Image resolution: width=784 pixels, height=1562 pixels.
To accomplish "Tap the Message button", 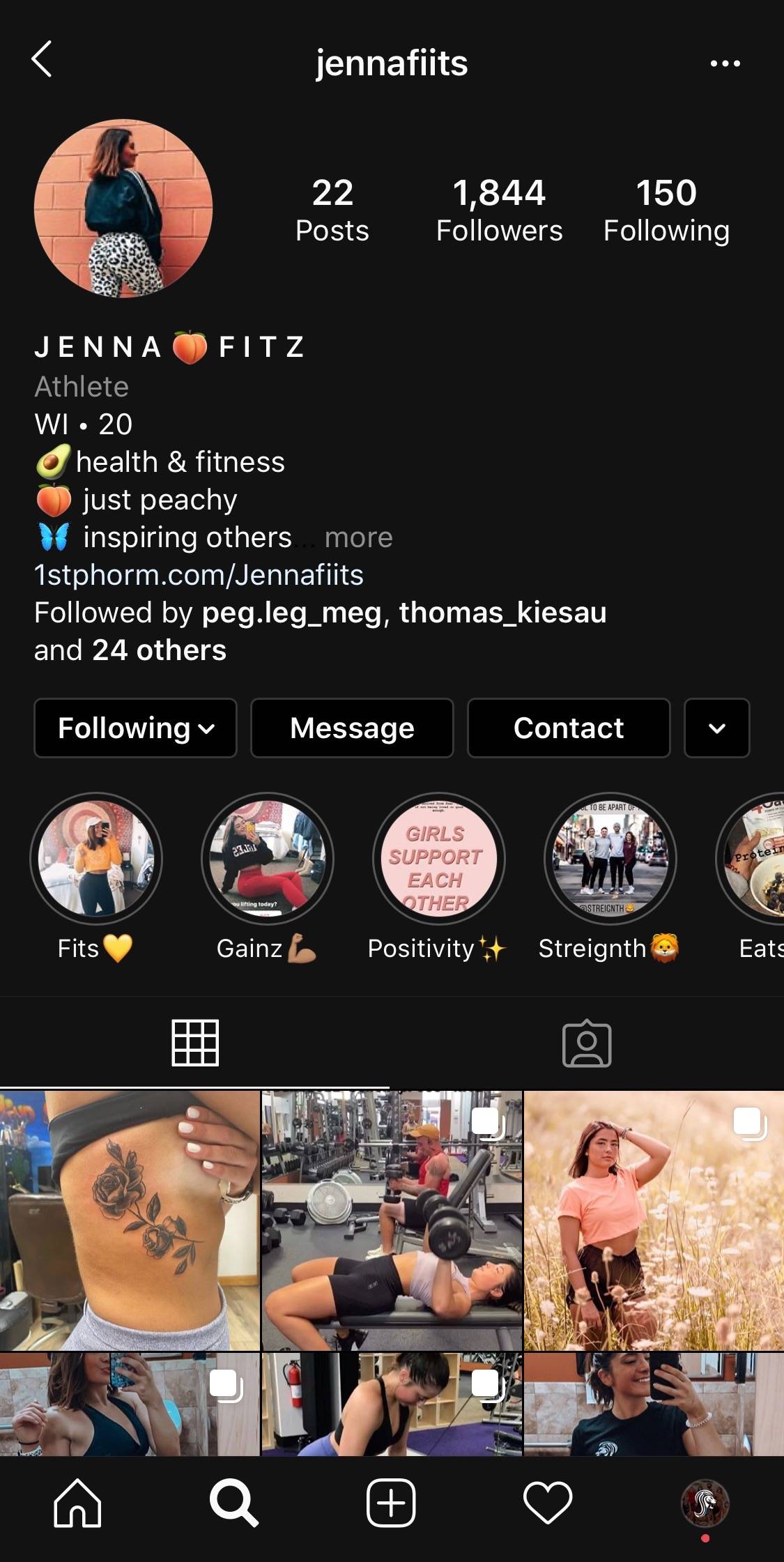I will (352, 728).
